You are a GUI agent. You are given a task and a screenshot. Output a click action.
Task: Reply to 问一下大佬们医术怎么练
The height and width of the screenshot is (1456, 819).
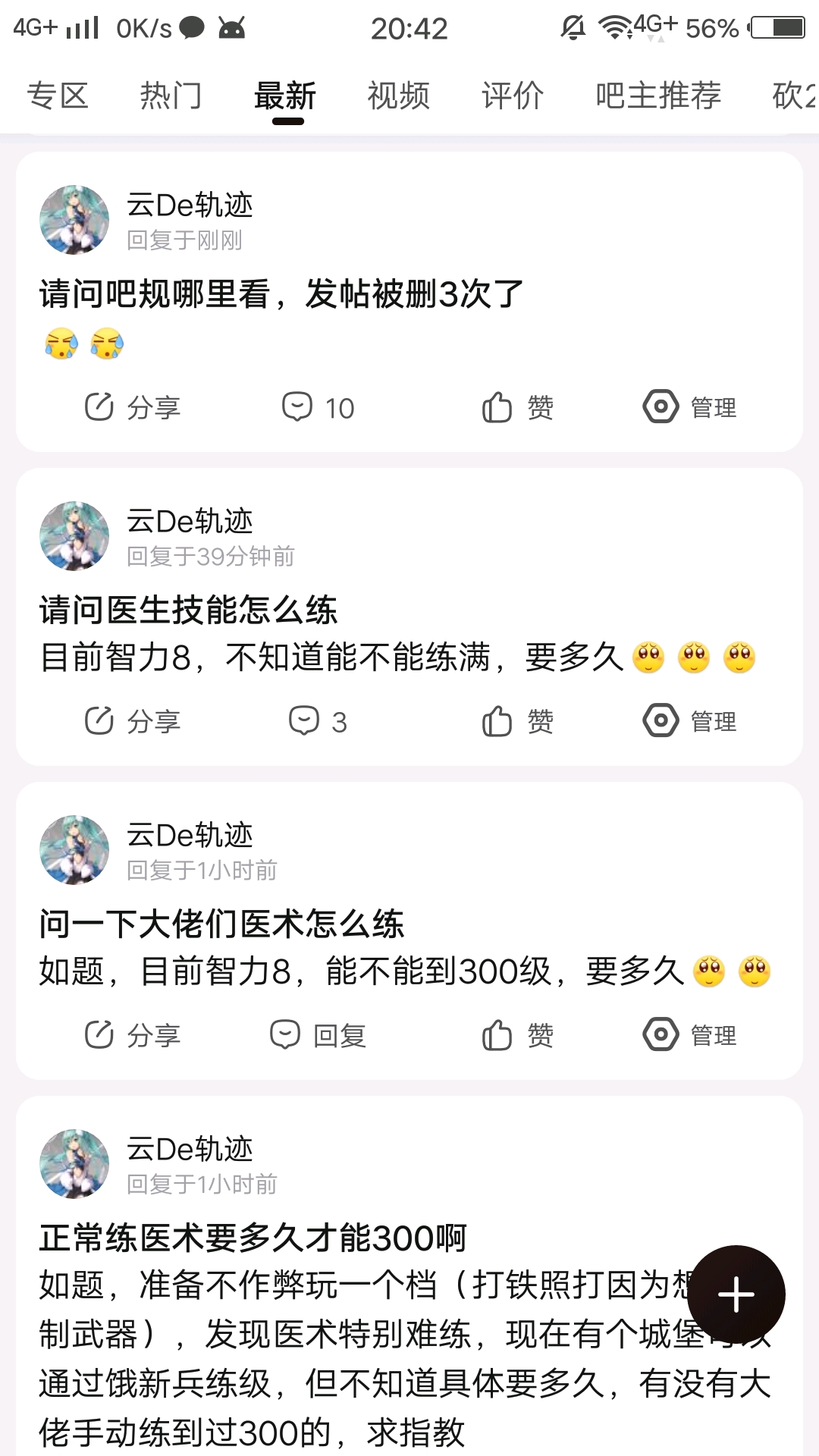coord(318,1035)
